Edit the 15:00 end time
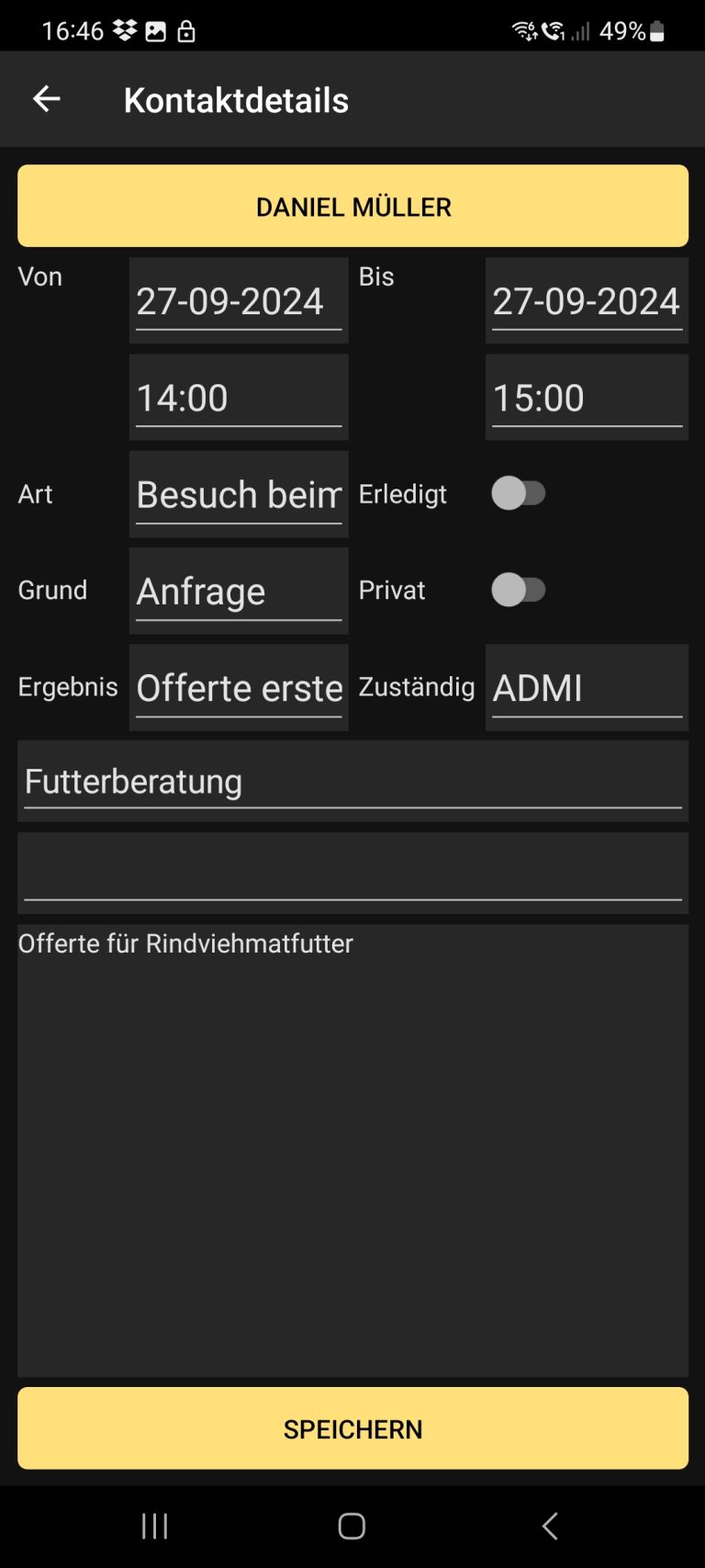This screenshot has width=705, height=1568. point(587,398)
